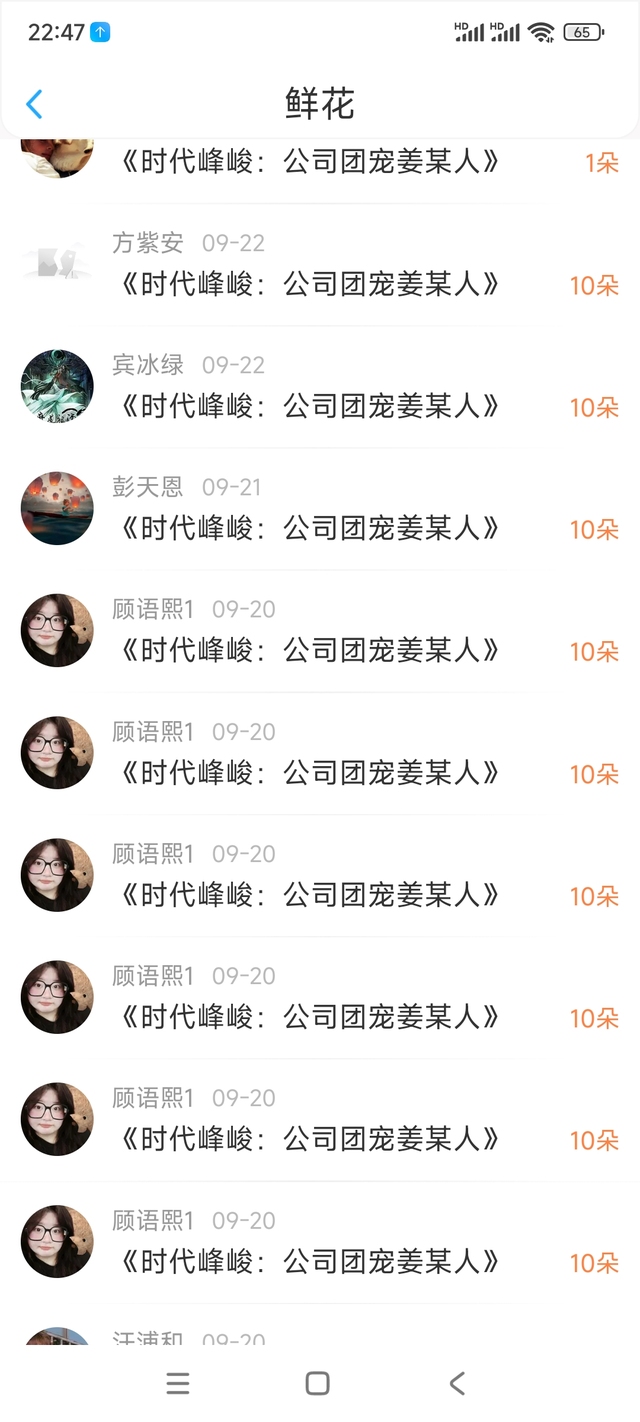Go back from the 鲜花 page
Image resolution: width=640 pixels, height=1422 pixels.
click(35, 104)
